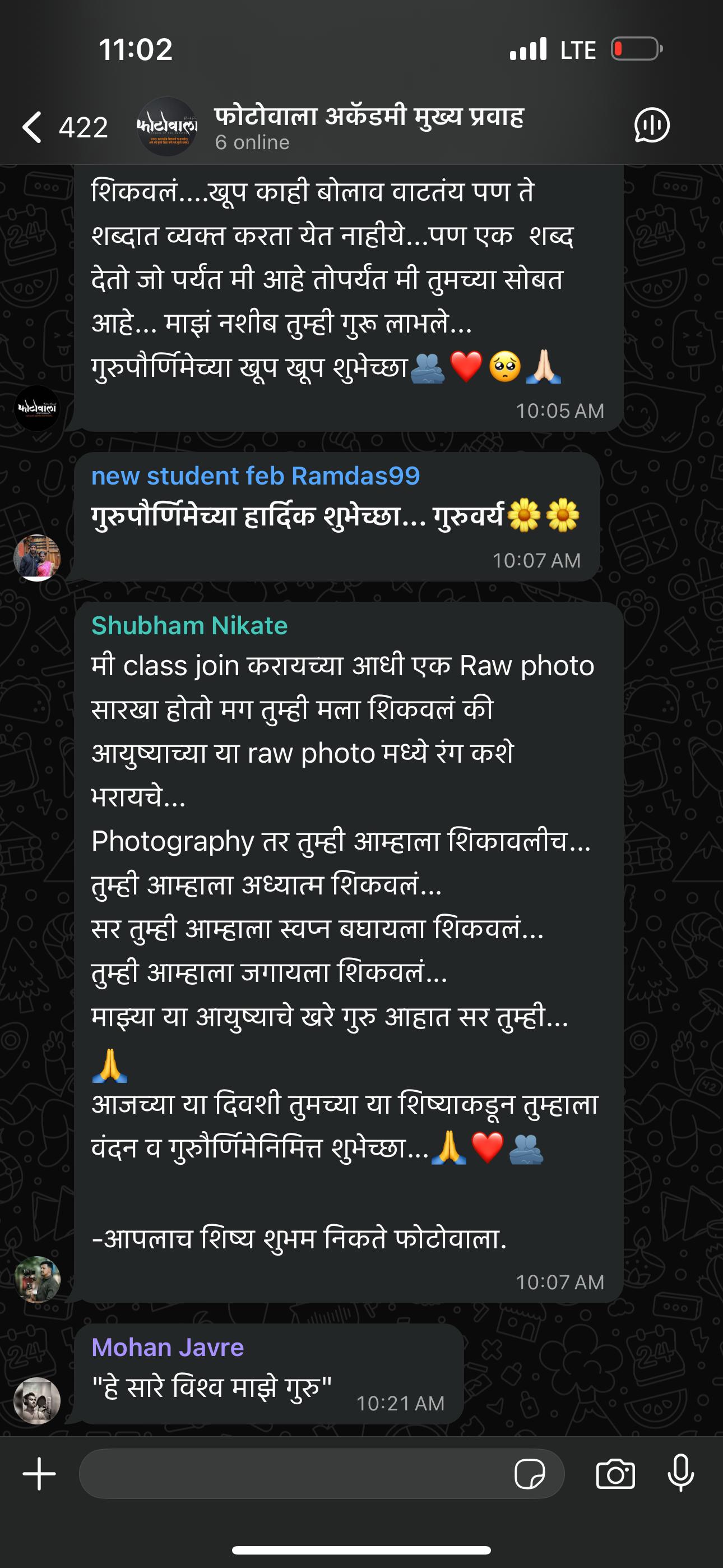
Task: Open the sticker picker in message box
Action: (x=530, y=1474)
